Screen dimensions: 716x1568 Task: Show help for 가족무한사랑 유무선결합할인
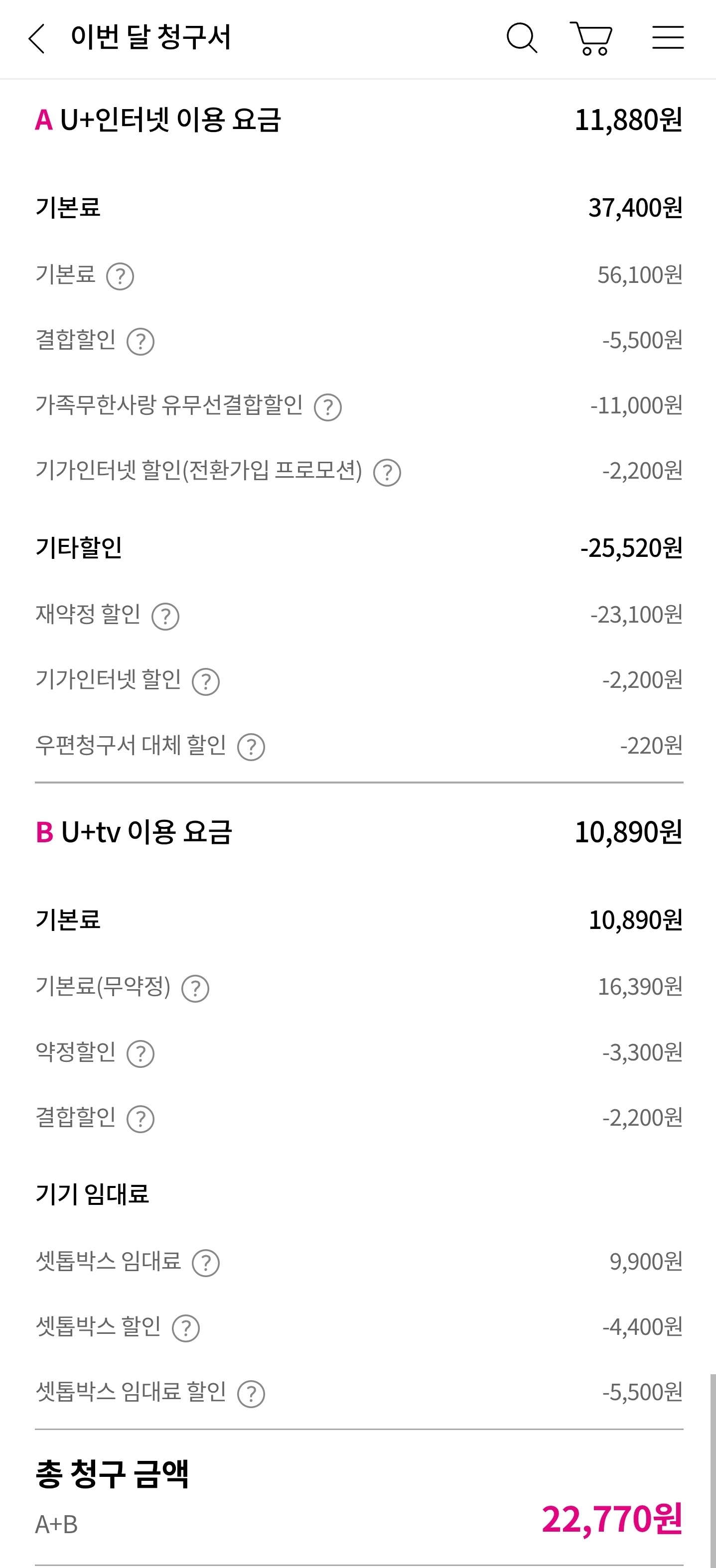pyautogui.click(x=327, y=407)
